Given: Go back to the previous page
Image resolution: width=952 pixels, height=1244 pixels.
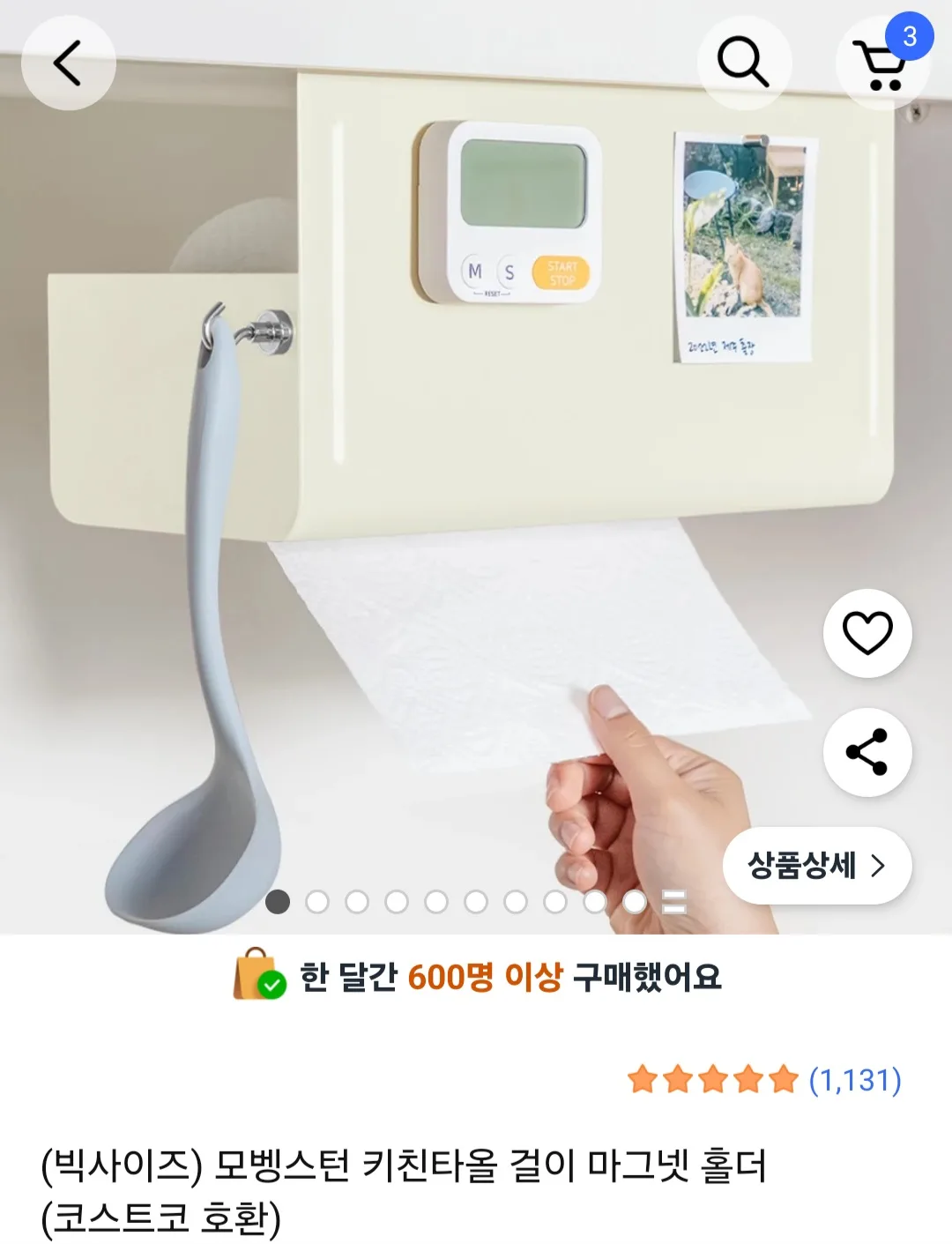Looking at the screenshot, I should click(x=68, y=63).
